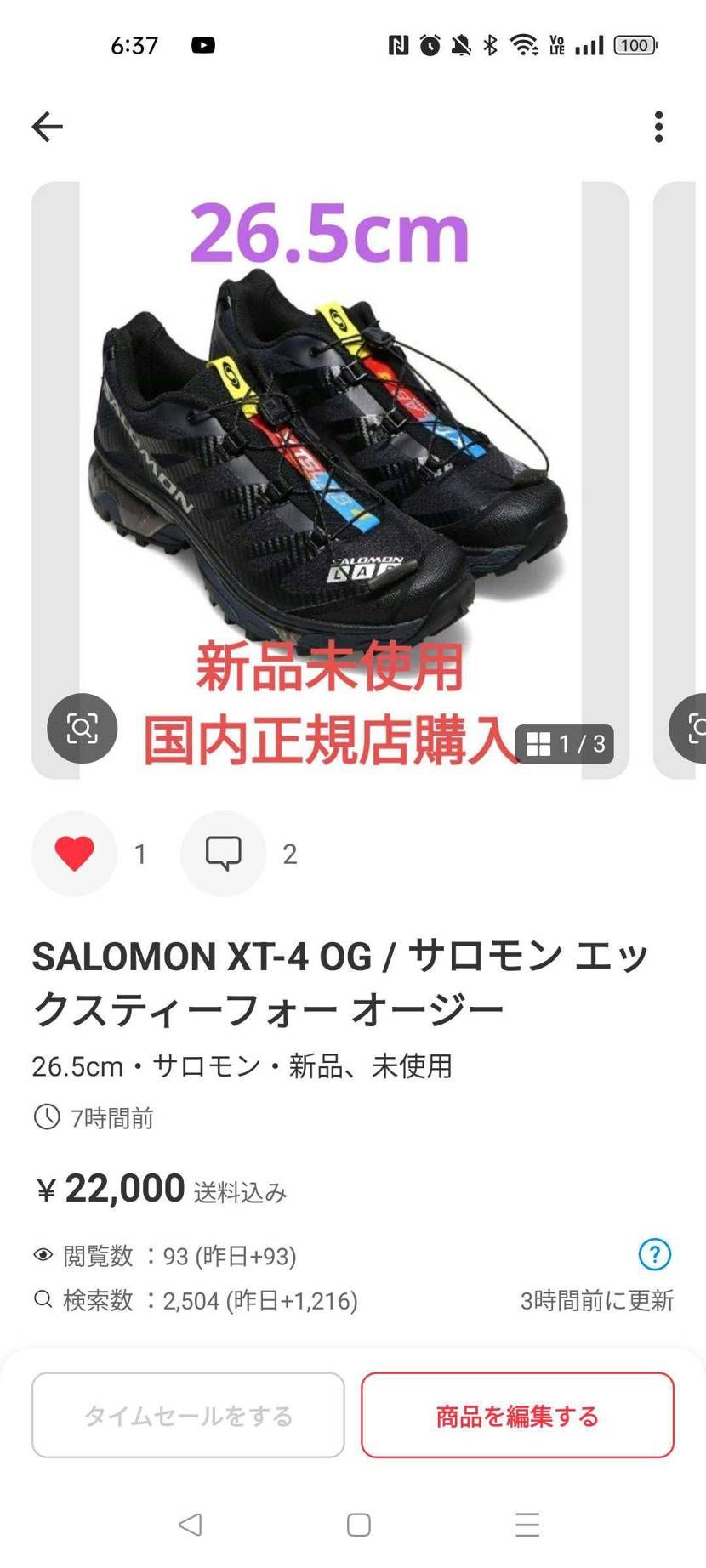Tap タイムセールをする button
This screenshot has width=706, height=1568.
coord(188,1416)
